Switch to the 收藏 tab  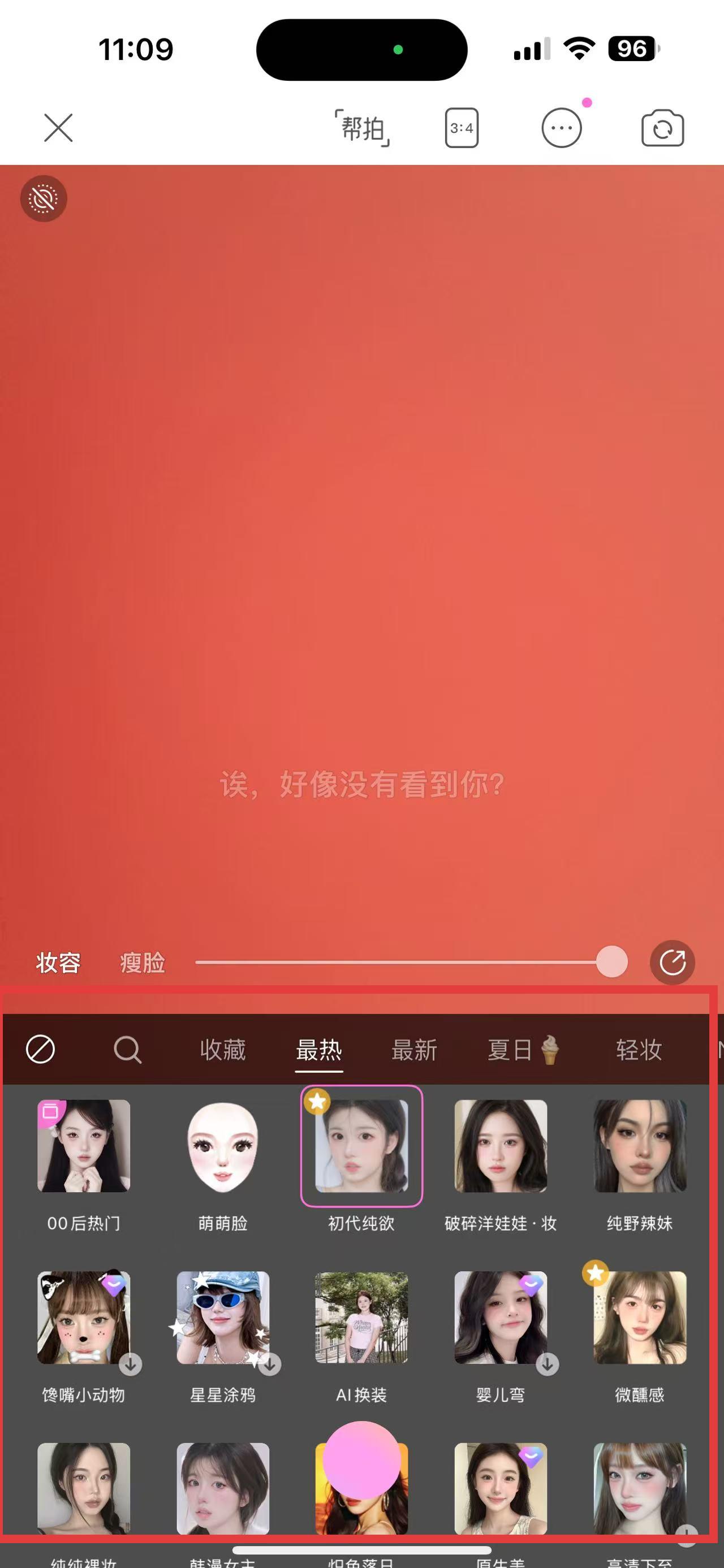[x=223, y=1050]
